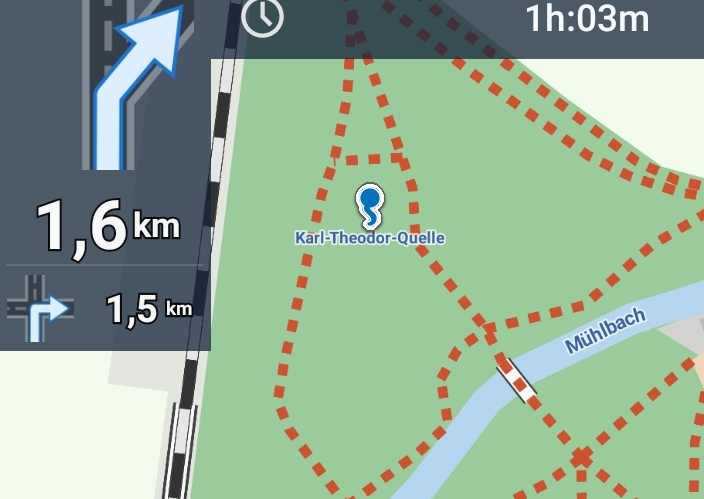Open the upcoming turn instruction panel
The height and width of the screenshot is (499, 704).
coord(105,130)
